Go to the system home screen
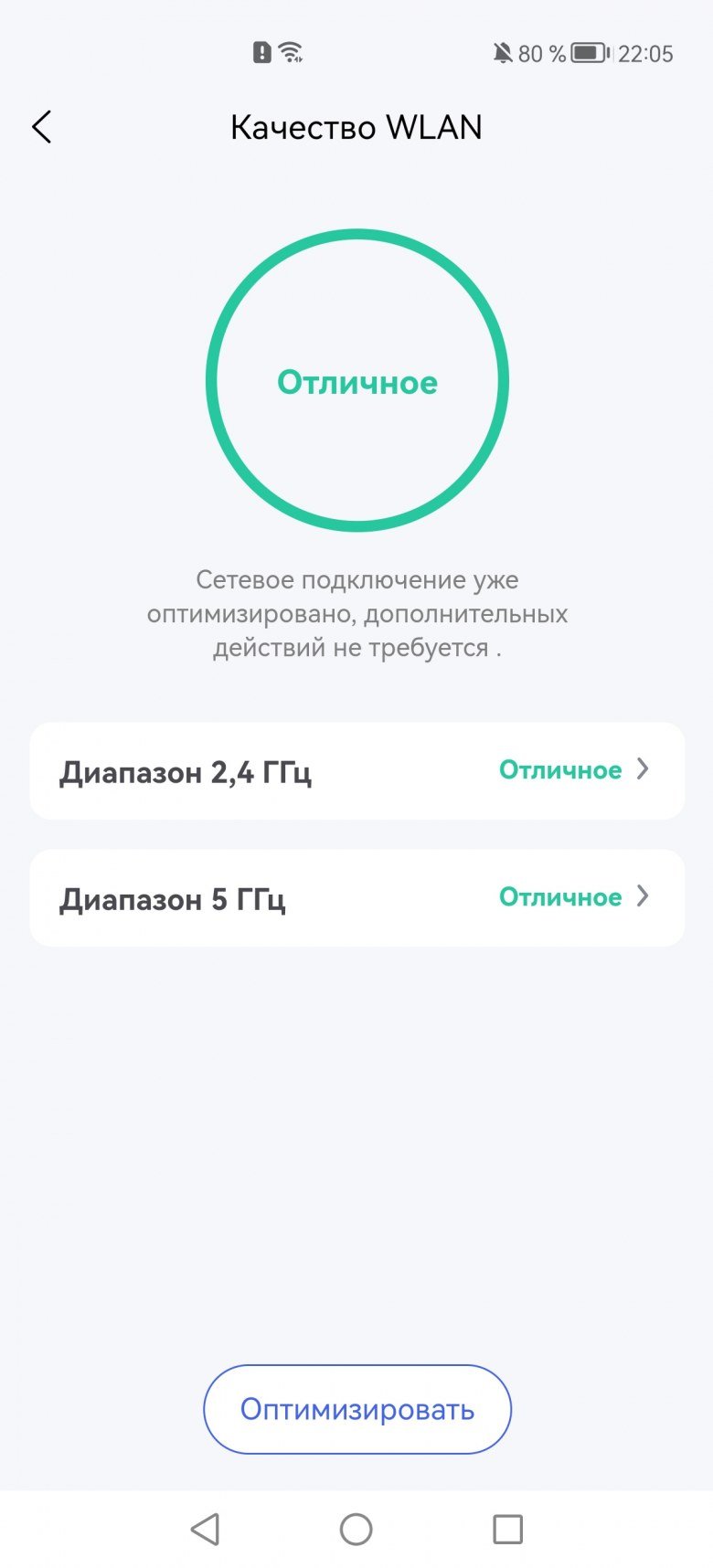This screenshot has height=1568, width=713. [x=356, y=1529]
